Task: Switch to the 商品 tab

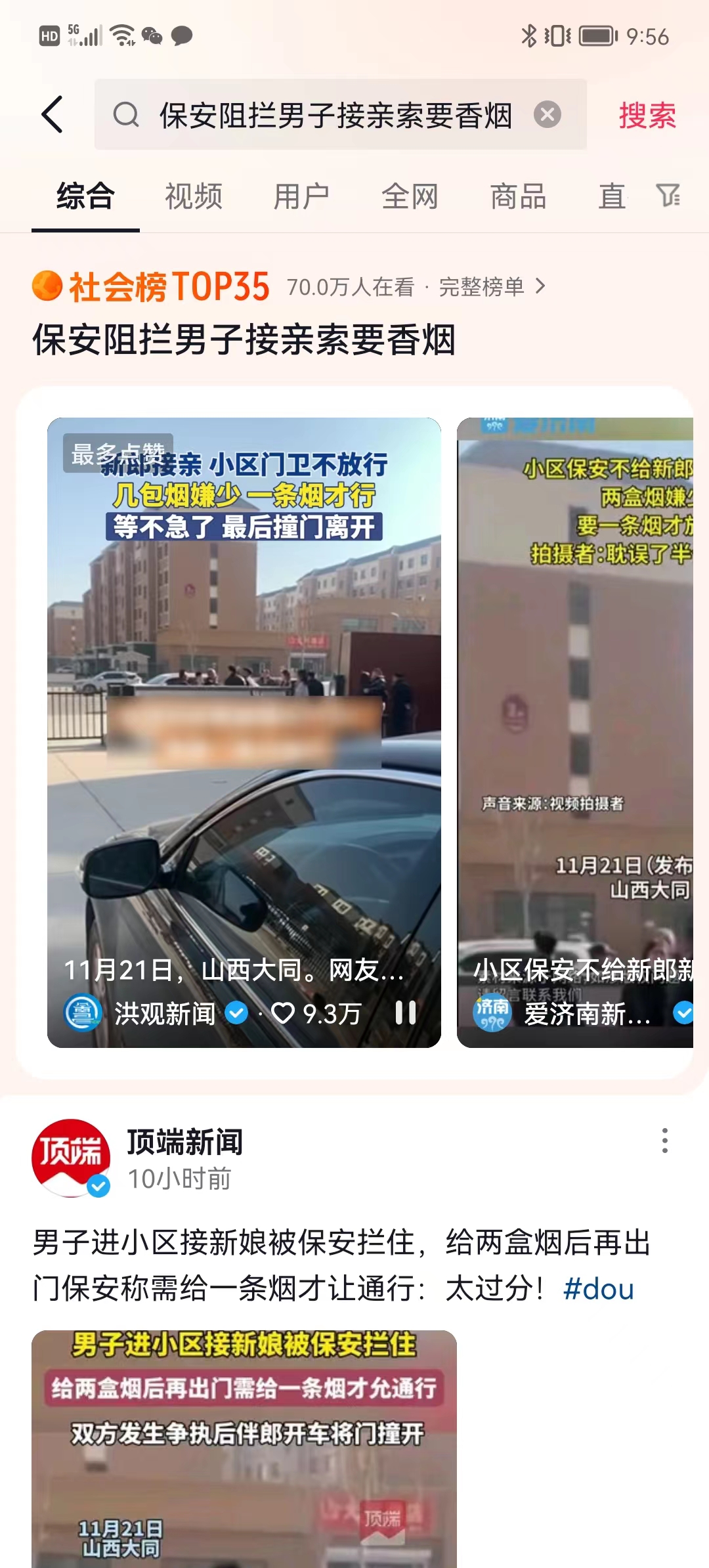Action: 518,196
